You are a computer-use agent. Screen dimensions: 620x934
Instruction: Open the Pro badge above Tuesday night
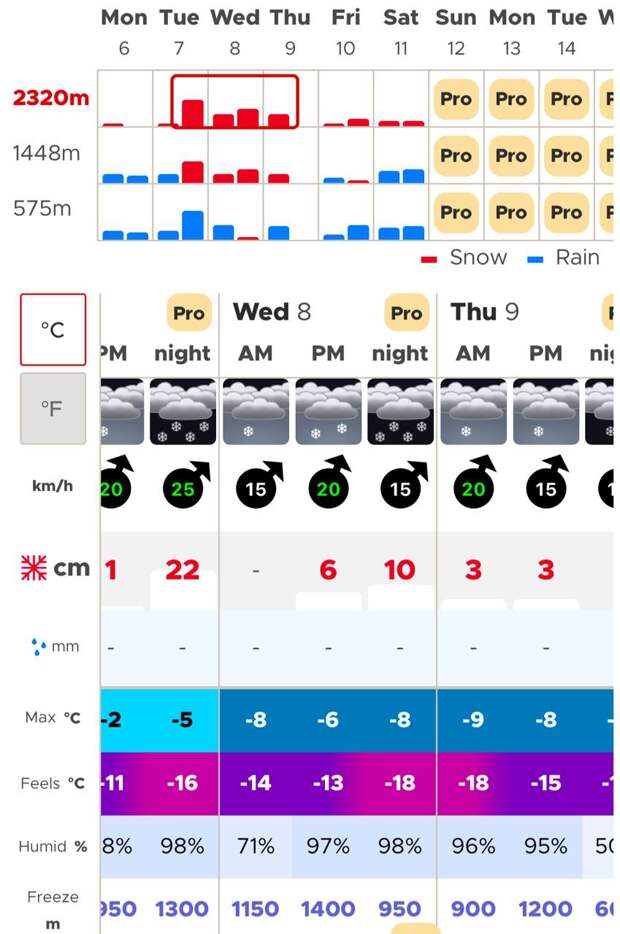[x=188, y=313]
